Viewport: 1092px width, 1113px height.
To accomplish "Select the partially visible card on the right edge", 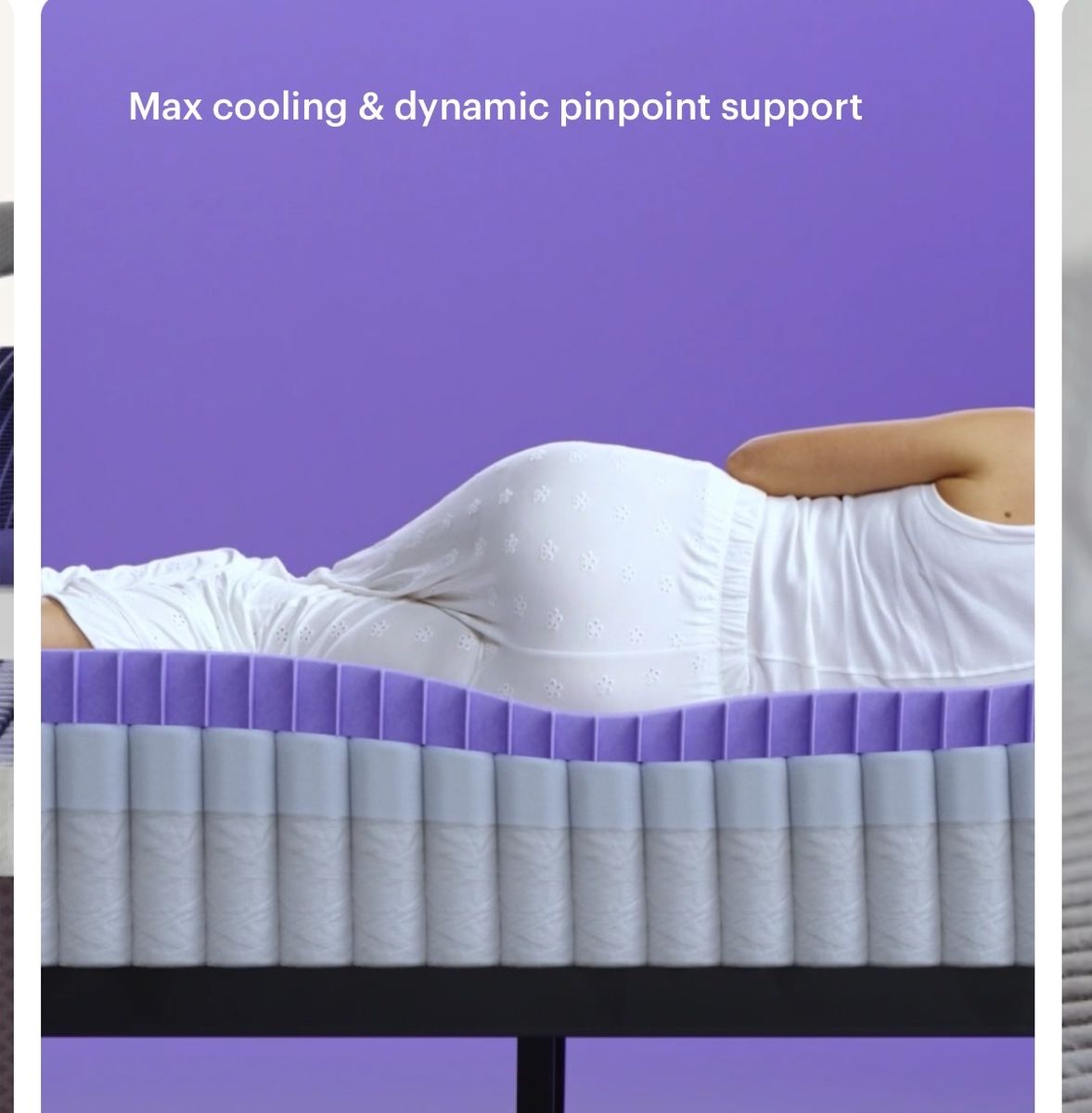I will click(1077, 556).
